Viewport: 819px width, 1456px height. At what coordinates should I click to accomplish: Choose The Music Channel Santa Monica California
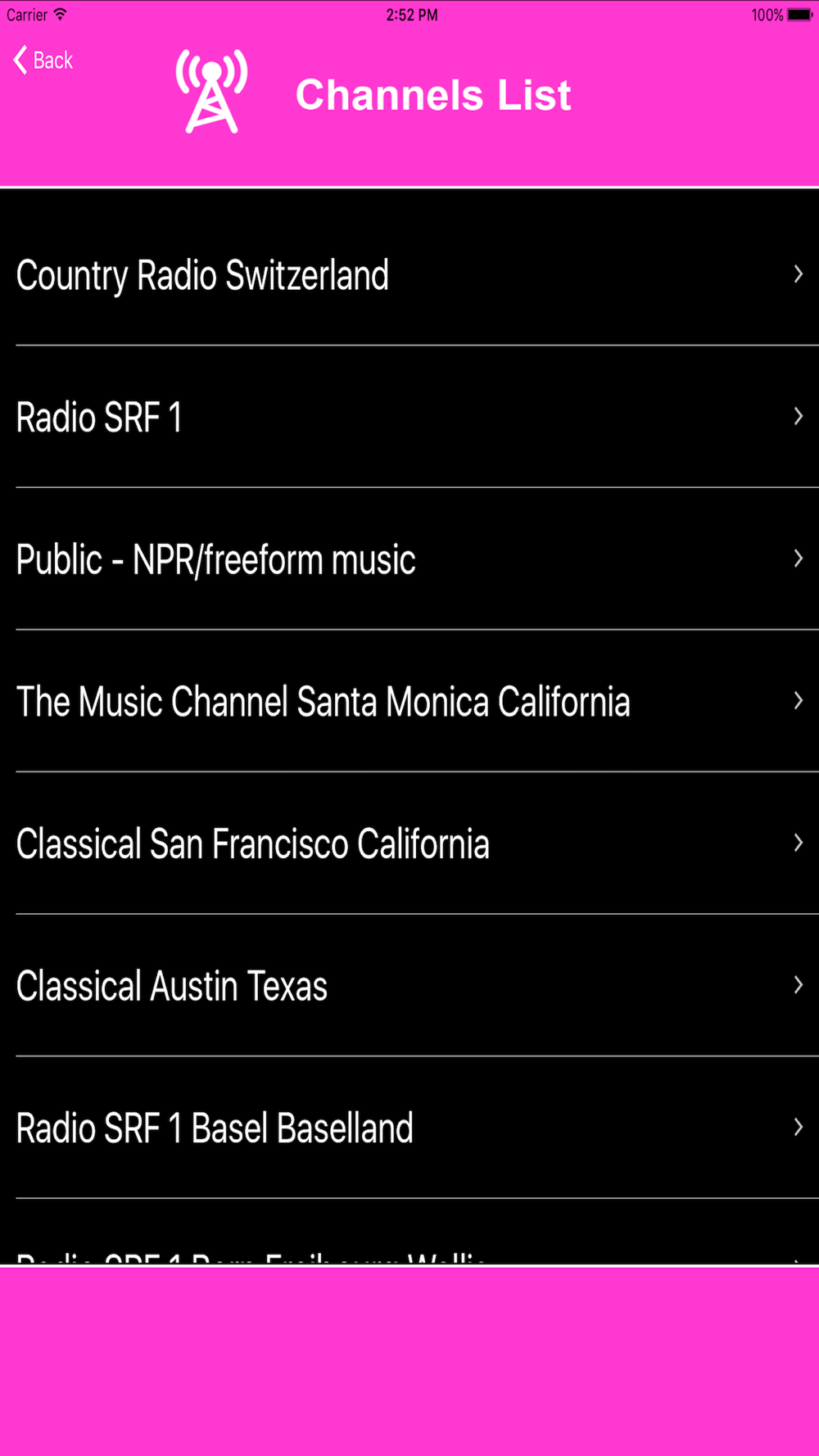[x=409, y=701]
